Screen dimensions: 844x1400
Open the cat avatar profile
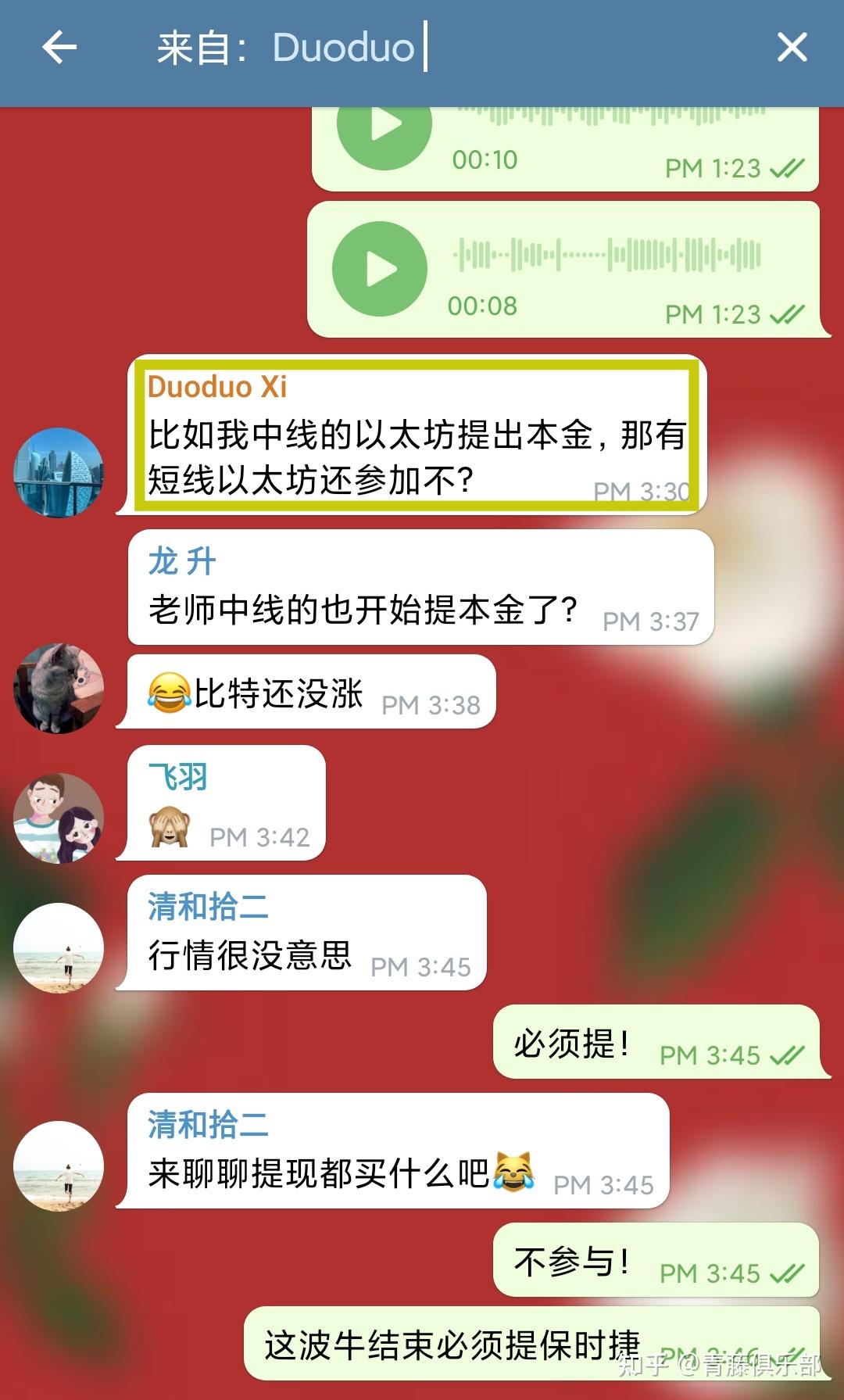point(59,688)
